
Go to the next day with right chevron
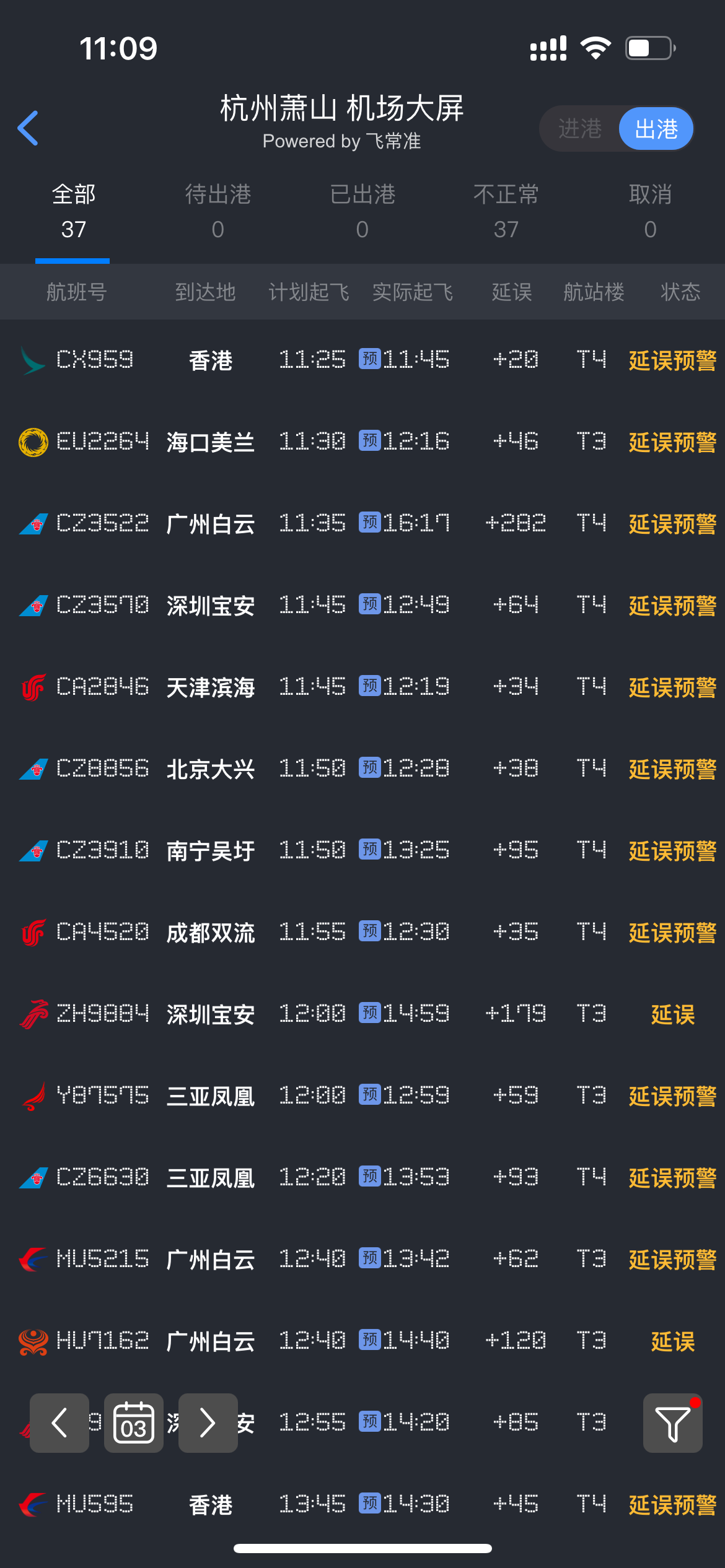coord(208,1422)
